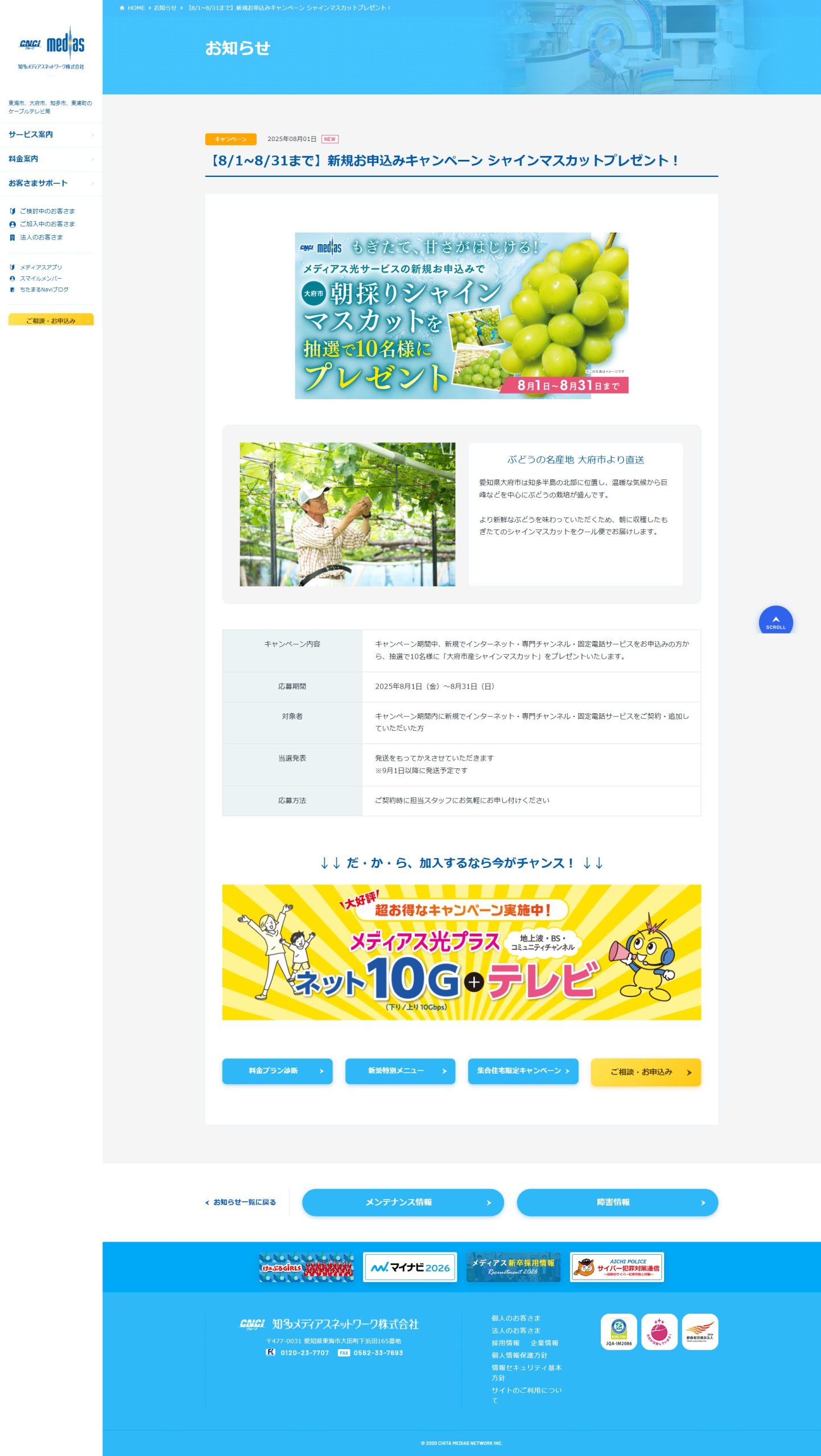Viewport: 821px width, 1456px height.
Task: Go to the 法人のお客さま page
Action: pyautogui.click(x=41, y=237)
